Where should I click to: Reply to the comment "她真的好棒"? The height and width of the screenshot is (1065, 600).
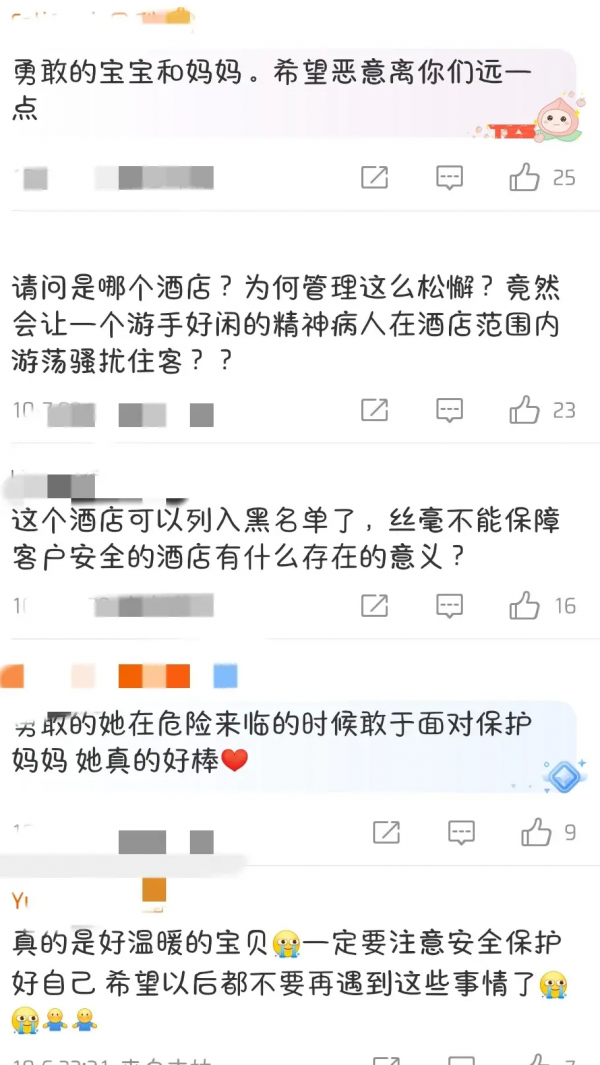(x=461, y=832)
